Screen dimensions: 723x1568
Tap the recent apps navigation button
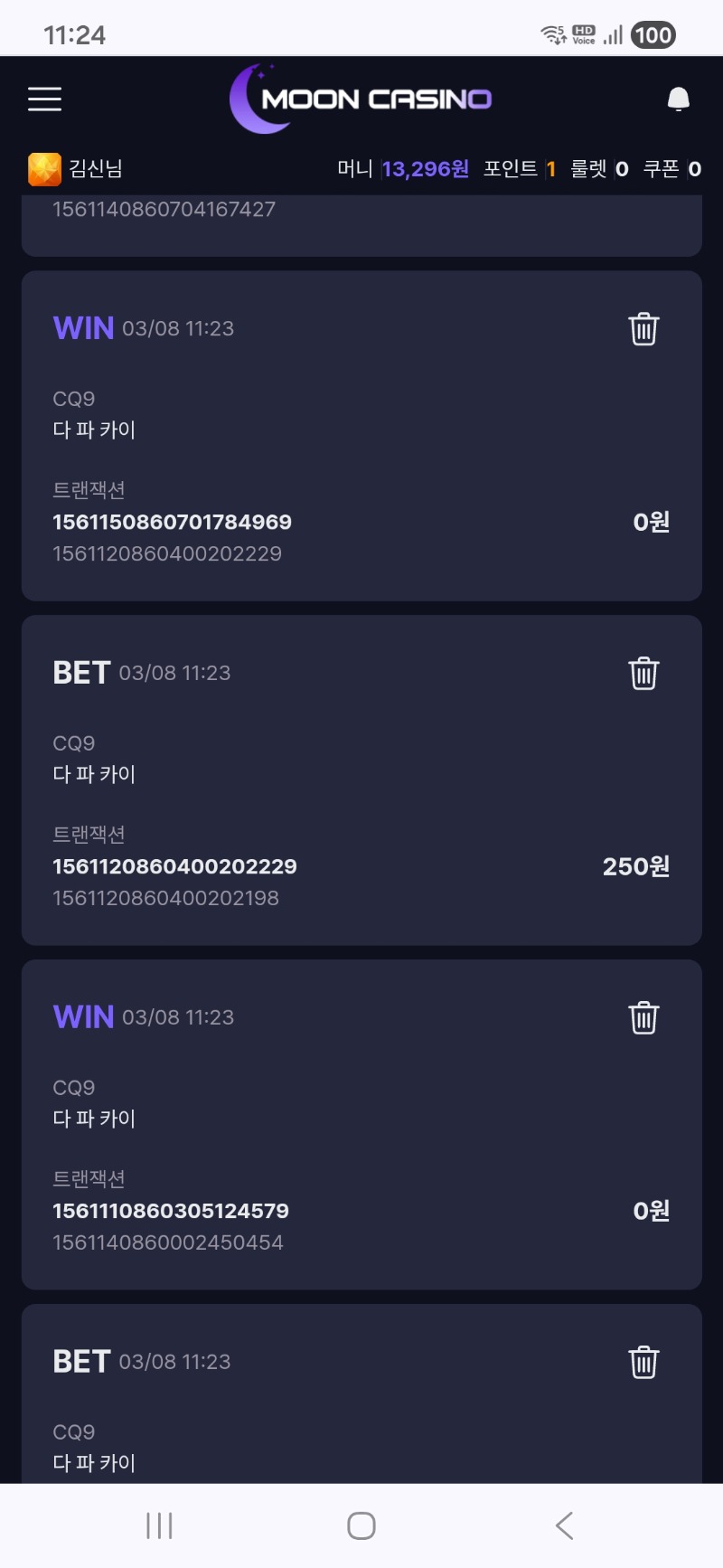pos(158,1525)
